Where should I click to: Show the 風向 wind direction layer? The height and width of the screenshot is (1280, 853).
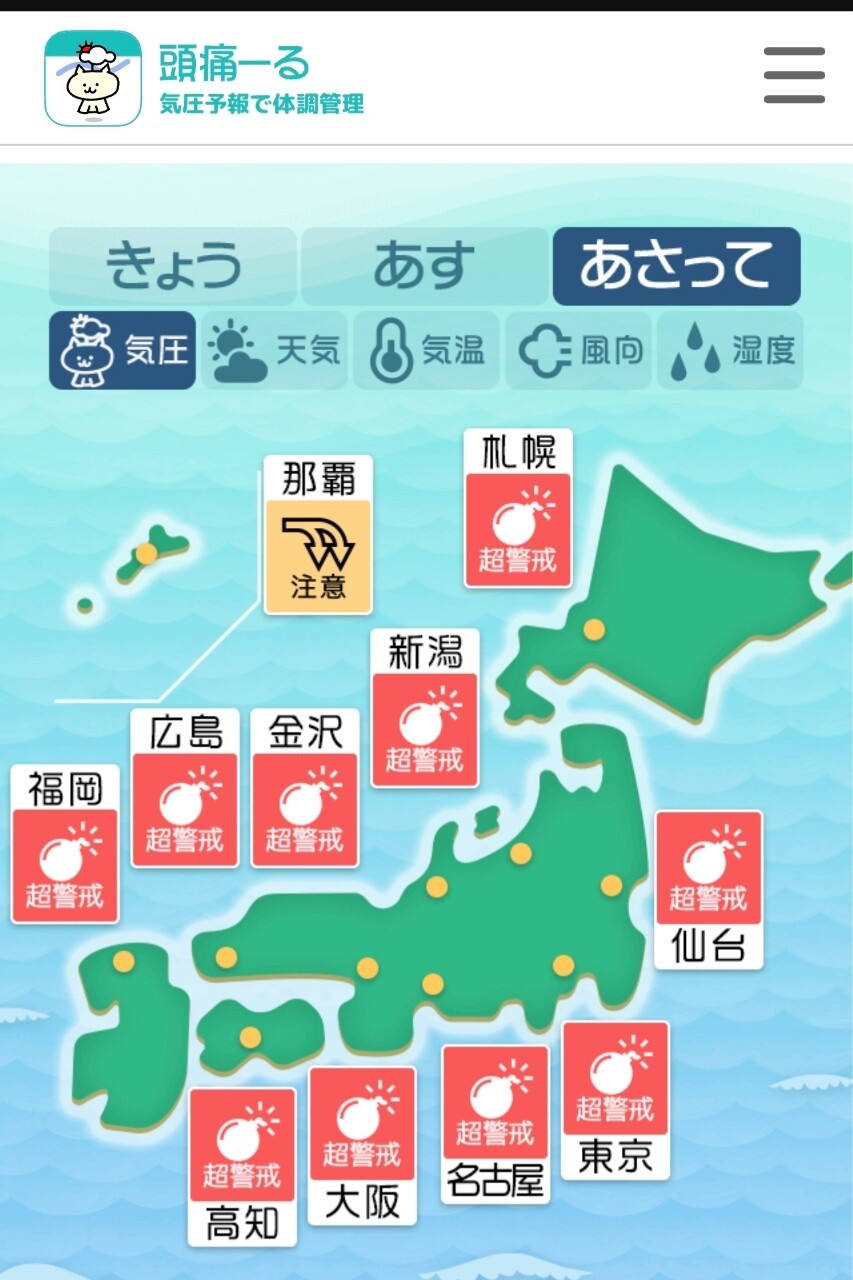(579, 351)
